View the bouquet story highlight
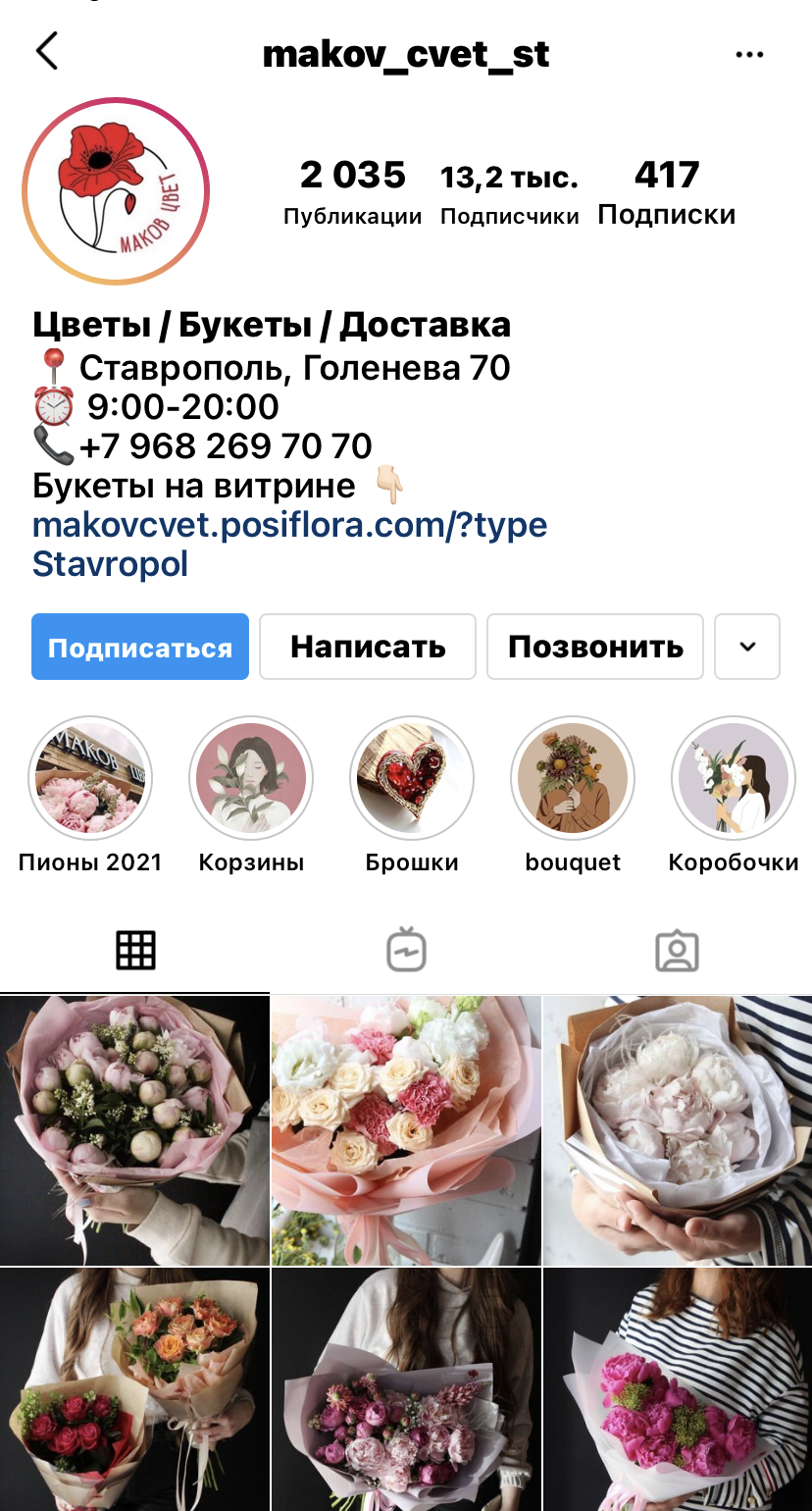 (x=573, y=778)
